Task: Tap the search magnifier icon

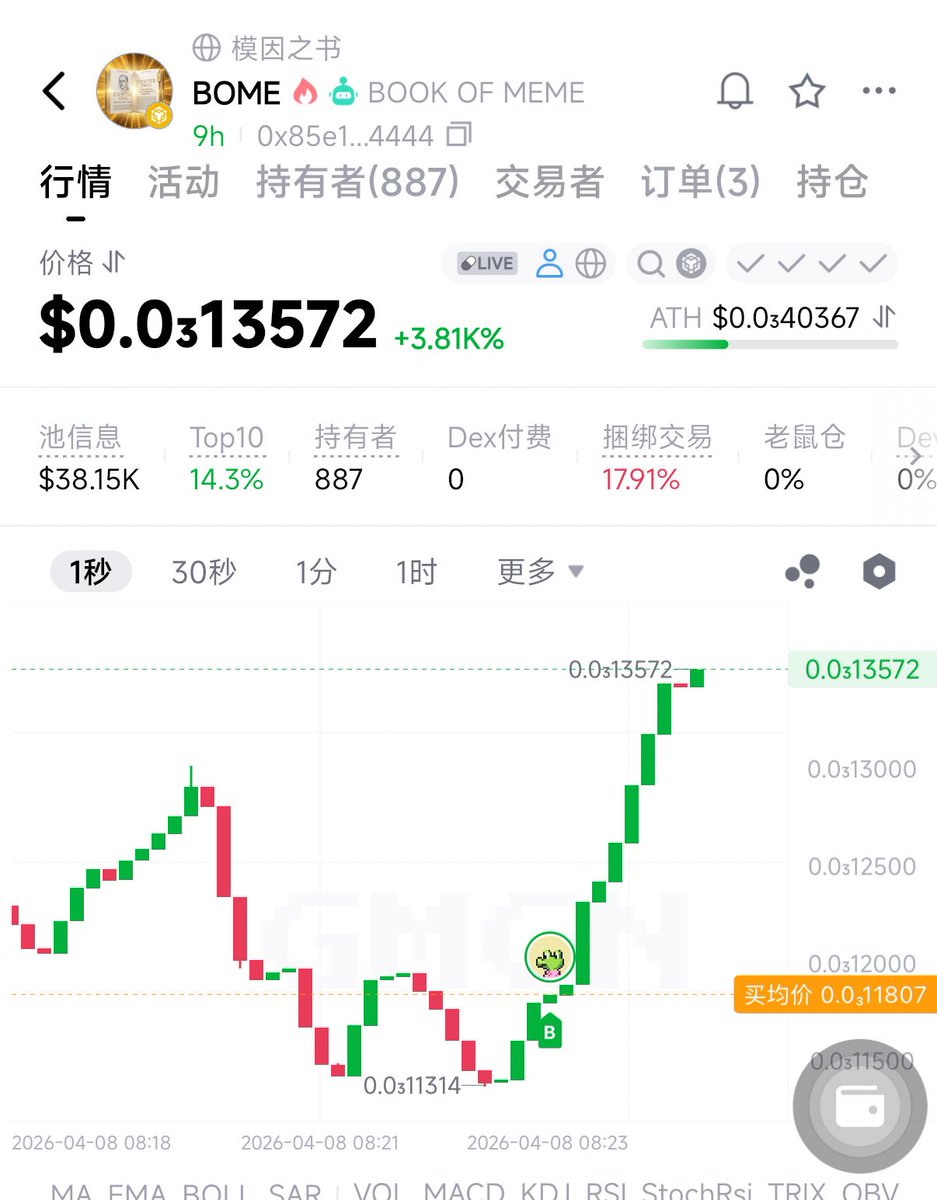Action: (650, 264)
